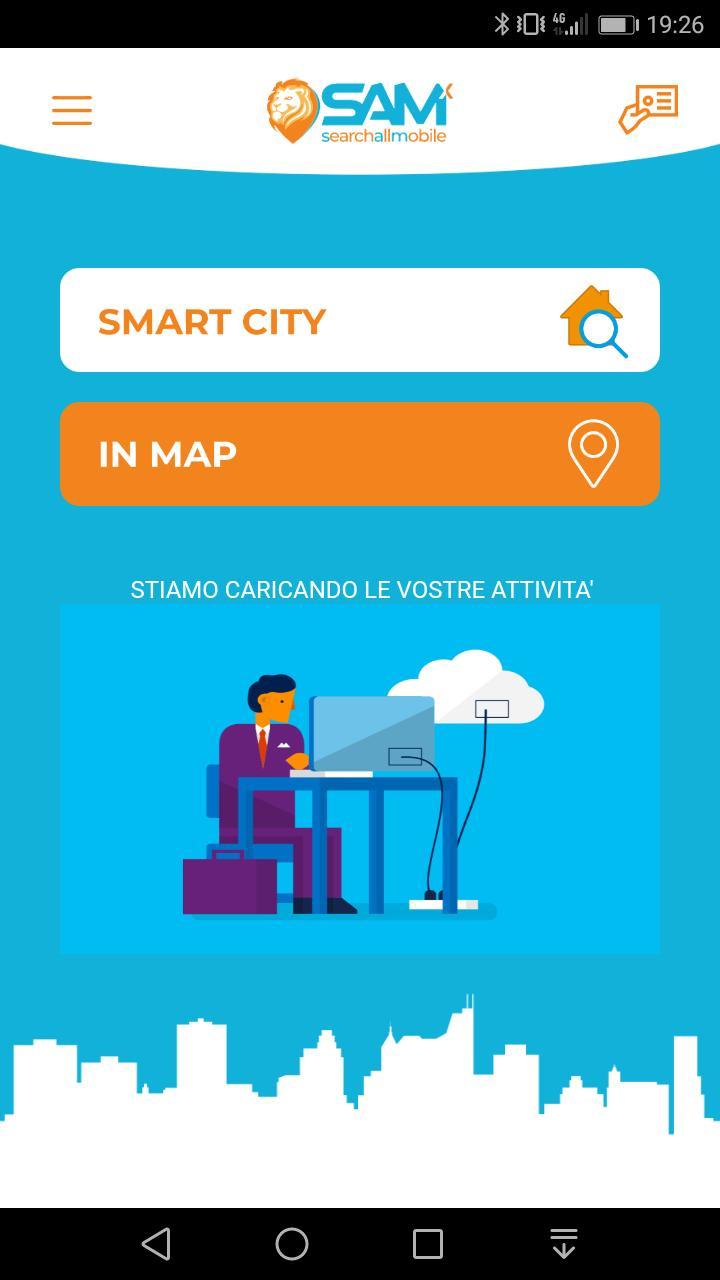Select the In Map button
720x1280 pixels.
click(360, 454)
